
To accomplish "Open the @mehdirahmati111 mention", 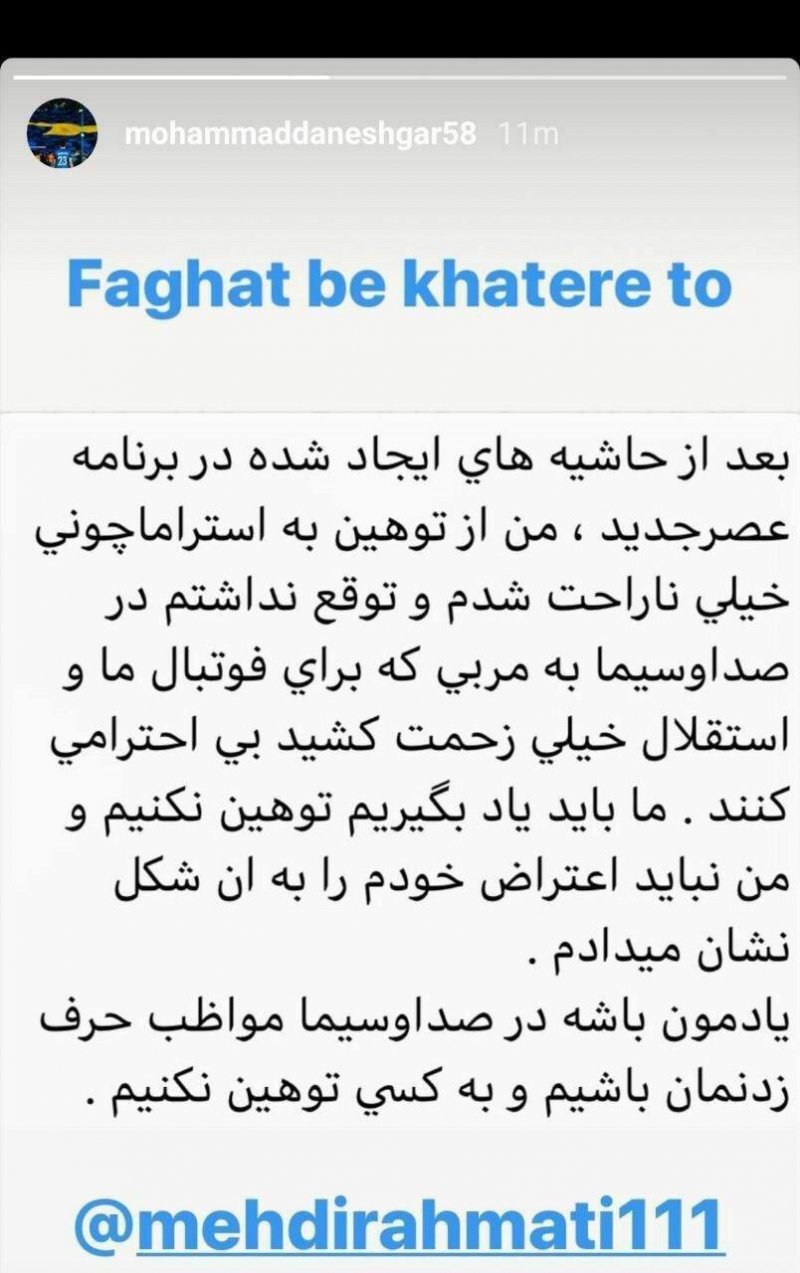I will [398, 1222].
